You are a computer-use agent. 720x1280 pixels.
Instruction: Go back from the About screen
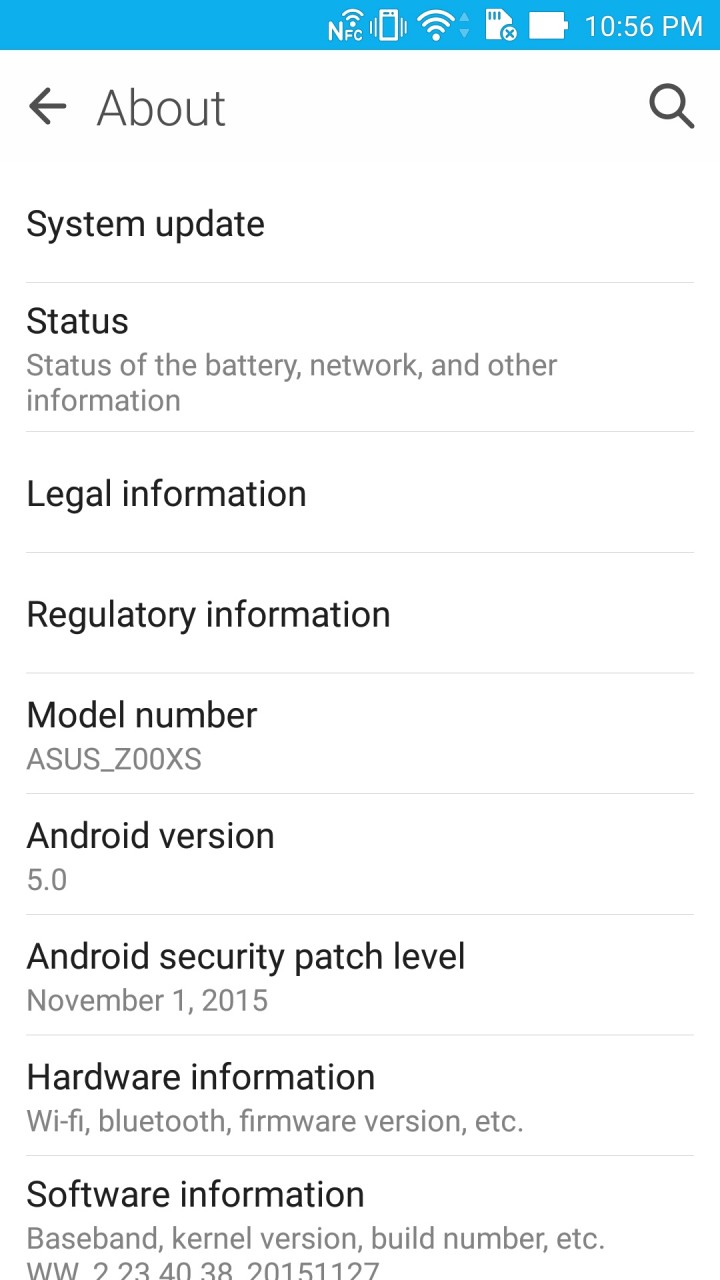coord(47,106)
